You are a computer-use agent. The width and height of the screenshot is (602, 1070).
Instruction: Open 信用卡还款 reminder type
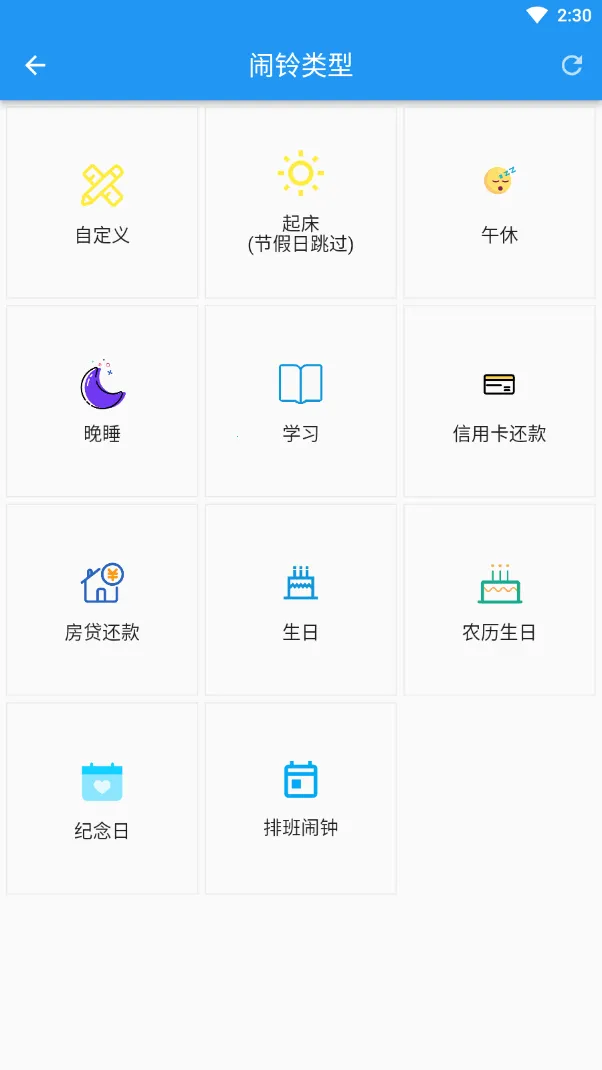point(499,401)
